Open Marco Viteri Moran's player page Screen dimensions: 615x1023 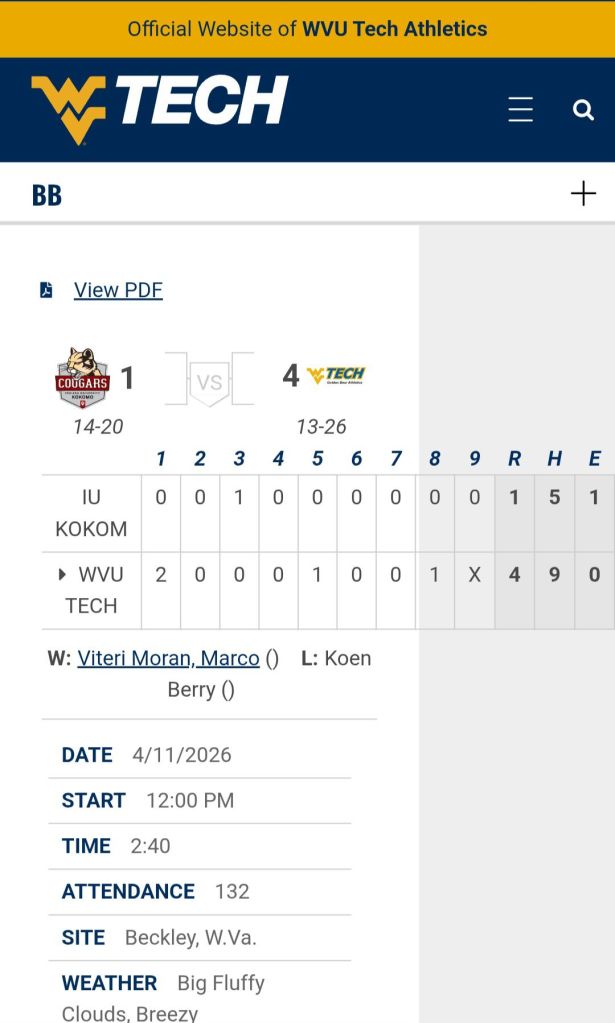click(x=168, y=658)
